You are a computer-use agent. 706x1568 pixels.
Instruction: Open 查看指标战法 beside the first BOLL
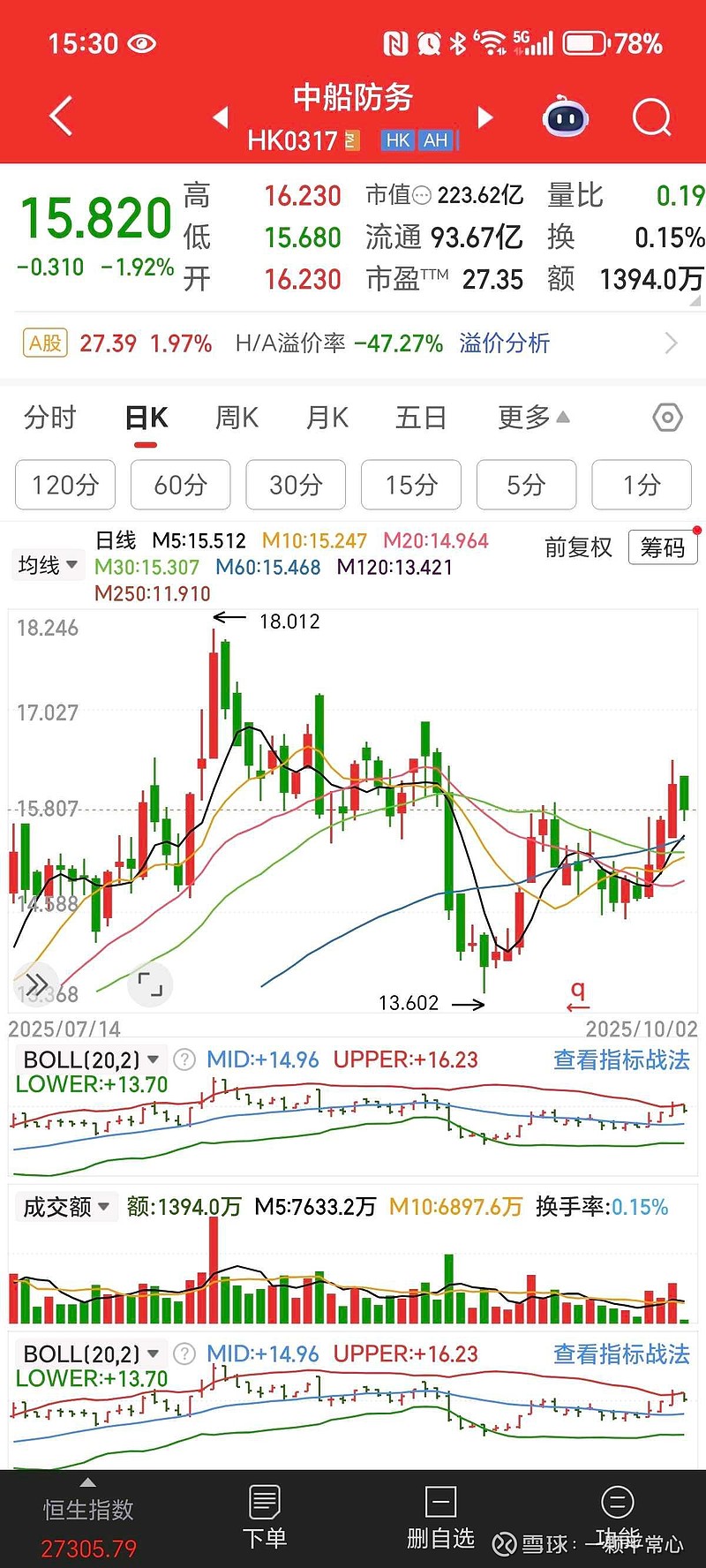pyautogui.click(x=621, y=1059)
